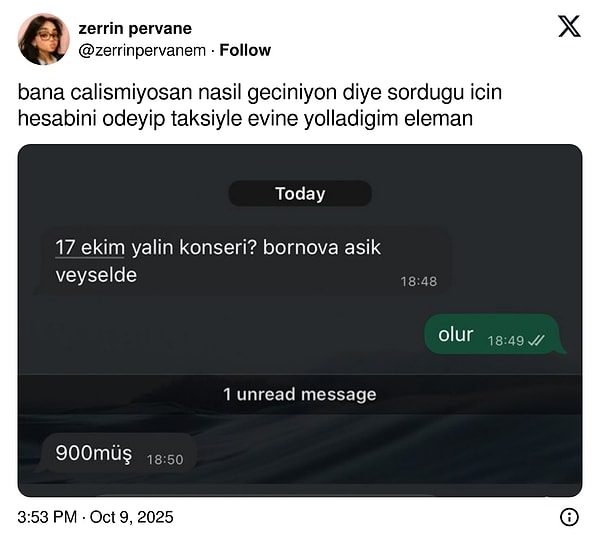Show the post info icon details
This screenshot has height=547, width=600.
tap(569, 517)
